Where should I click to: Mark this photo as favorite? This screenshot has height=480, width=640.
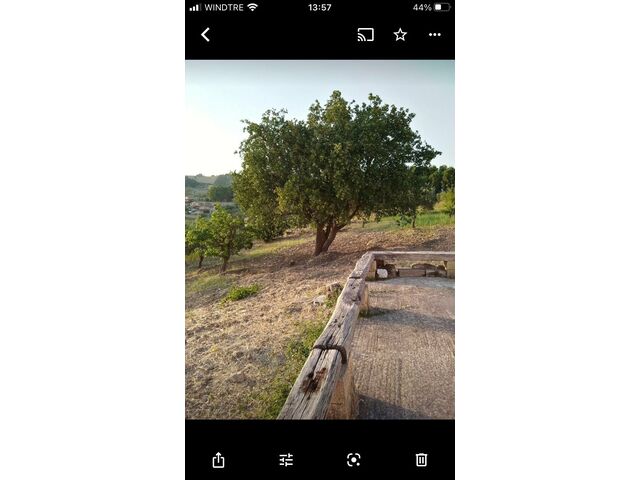coord(400,34)
